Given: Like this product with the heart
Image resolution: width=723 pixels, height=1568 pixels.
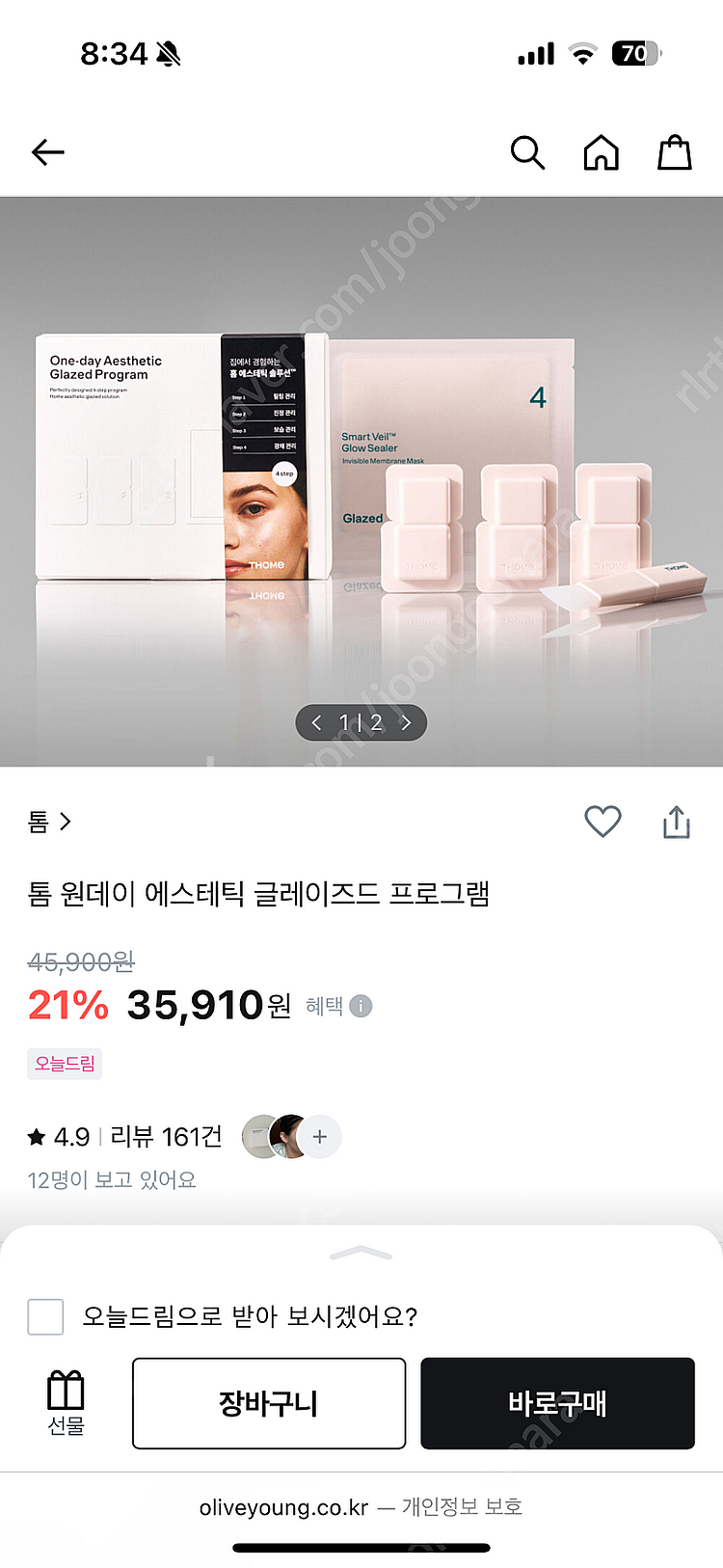Looking at the screenshot, I should pos(602,822).
